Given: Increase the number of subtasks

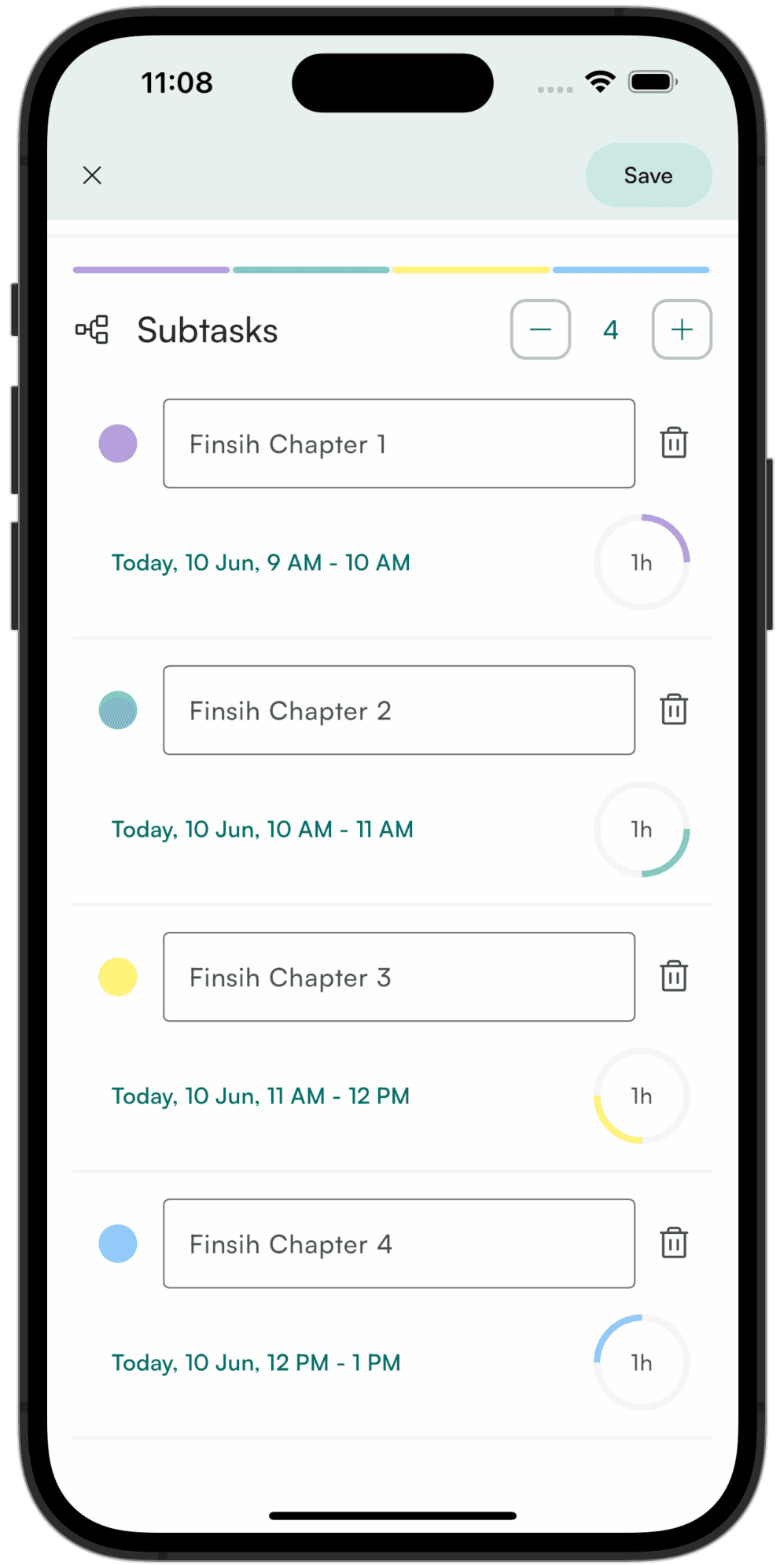Looking at the screenshot, I should tap(681, 330).
